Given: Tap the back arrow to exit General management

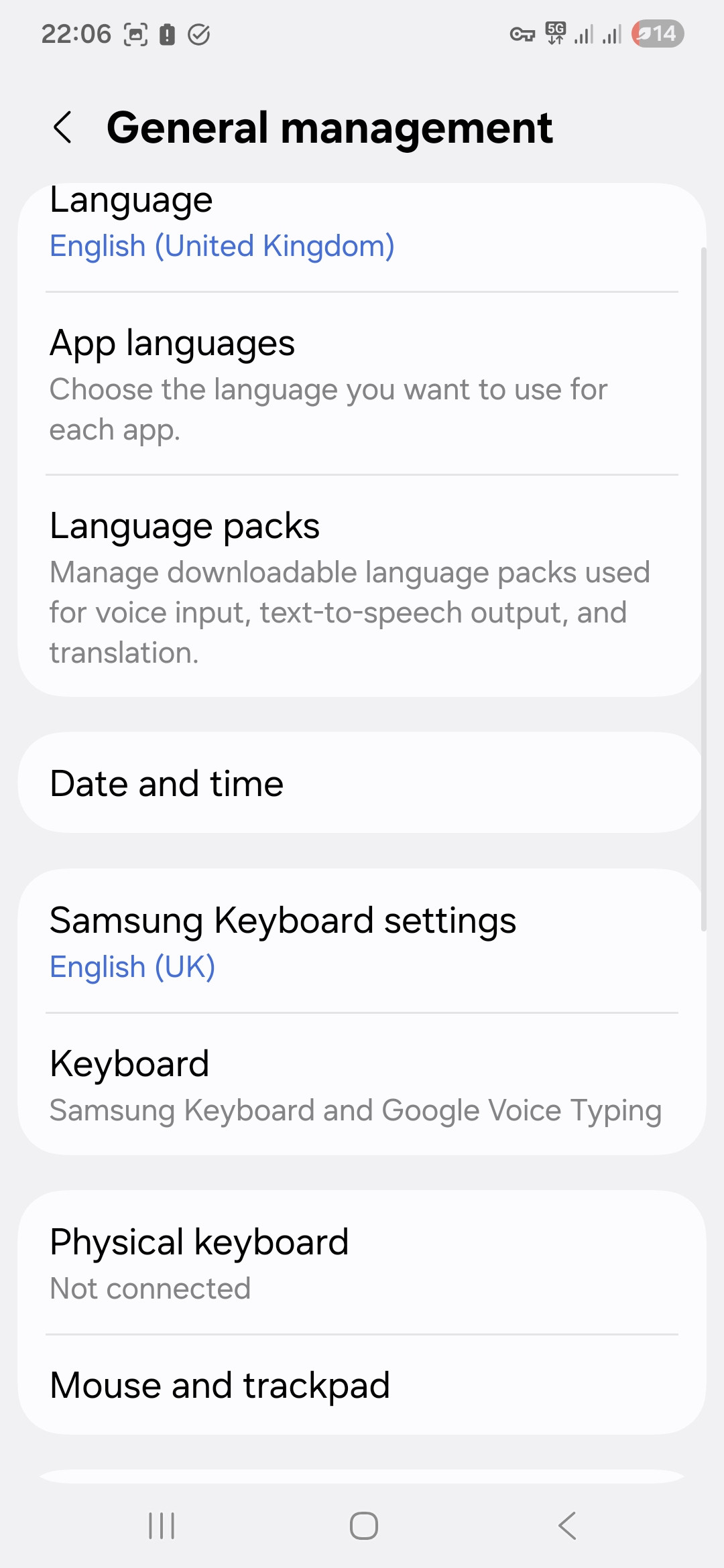Looking at the screenshot, I should 64,127.
